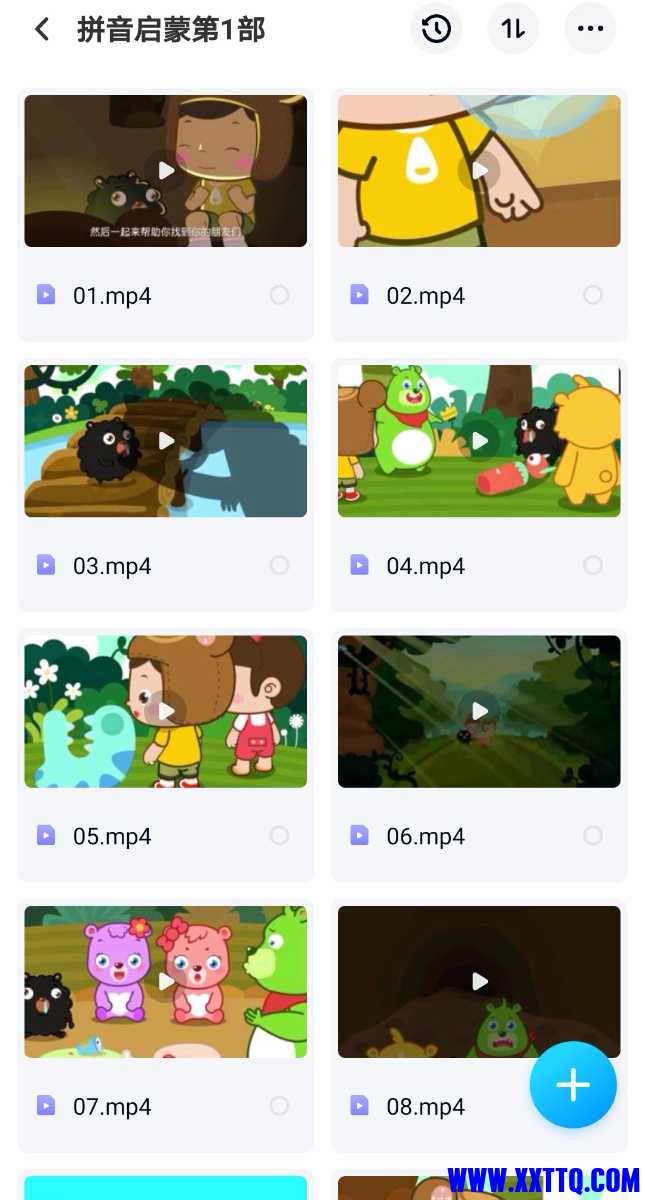Open the sort order options
645x1200 pixels.
(x=513, y=29)
